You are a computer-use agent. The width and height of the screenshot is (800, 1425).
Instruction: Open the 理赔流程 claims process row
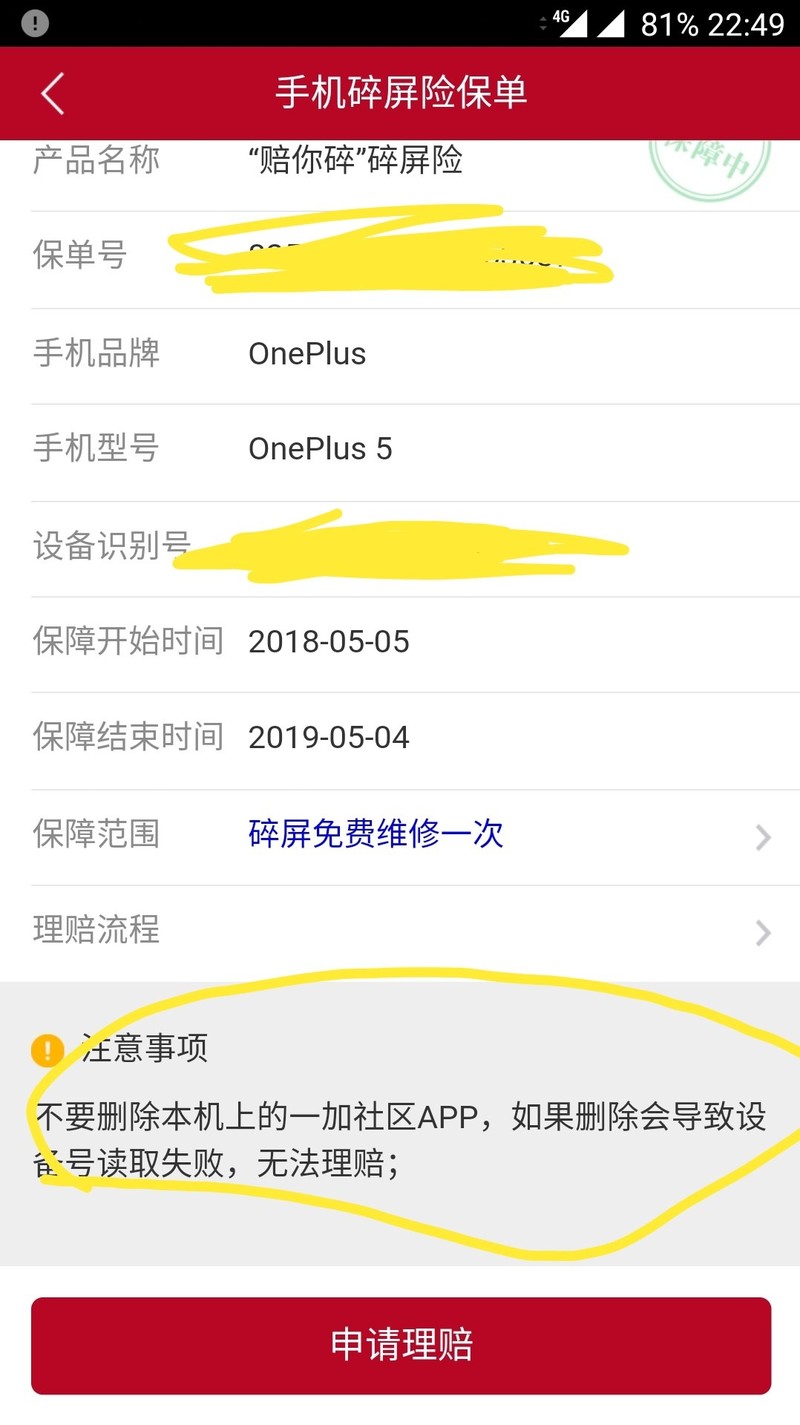[x=400, y=931]
